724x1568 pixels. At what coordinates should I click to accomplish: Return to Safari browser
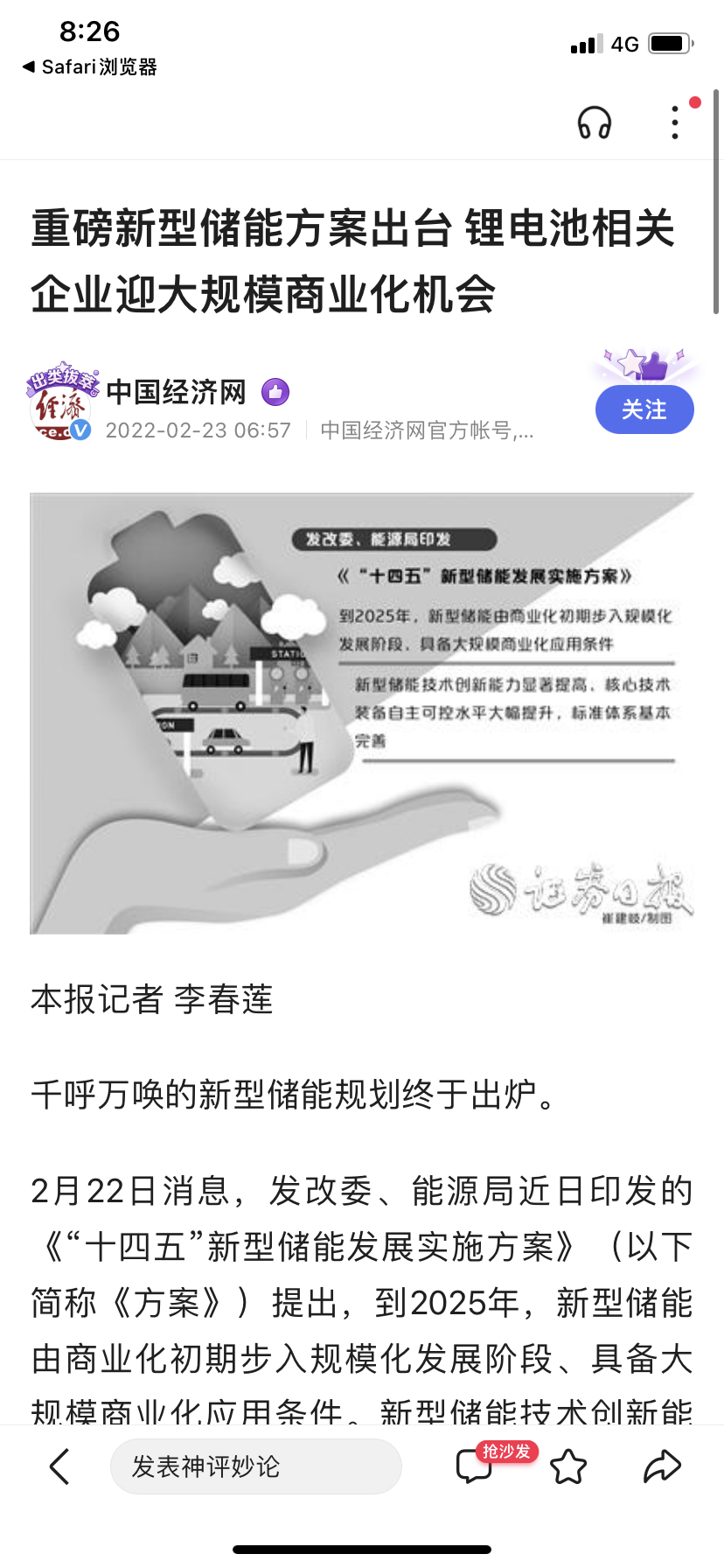coord(89,66)
